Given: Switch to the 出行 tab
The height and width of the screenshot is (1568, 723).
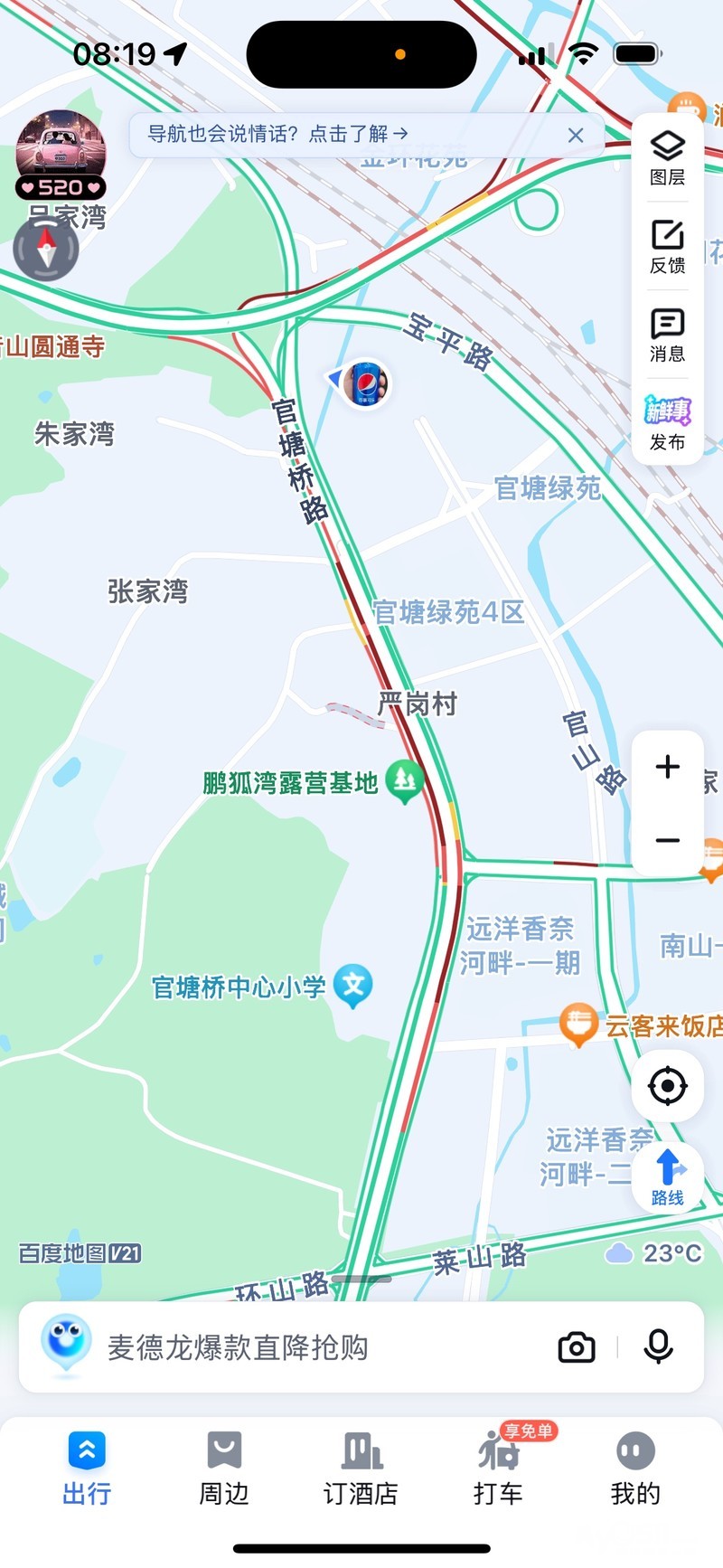Looking at the screenshot, I should click(87, 1469).
